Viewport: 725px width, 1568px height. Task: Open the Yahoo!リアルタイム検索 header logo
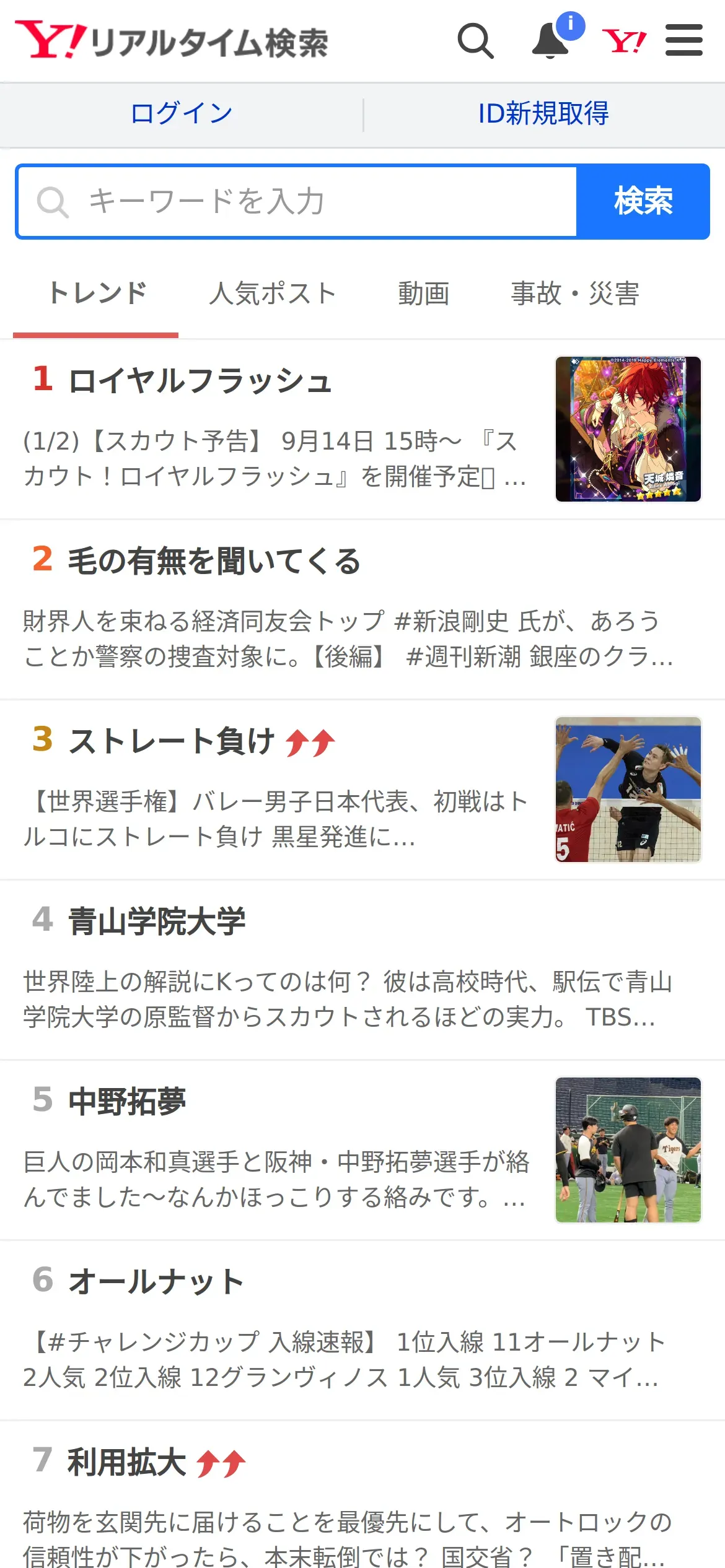click(x=172, y=41)
